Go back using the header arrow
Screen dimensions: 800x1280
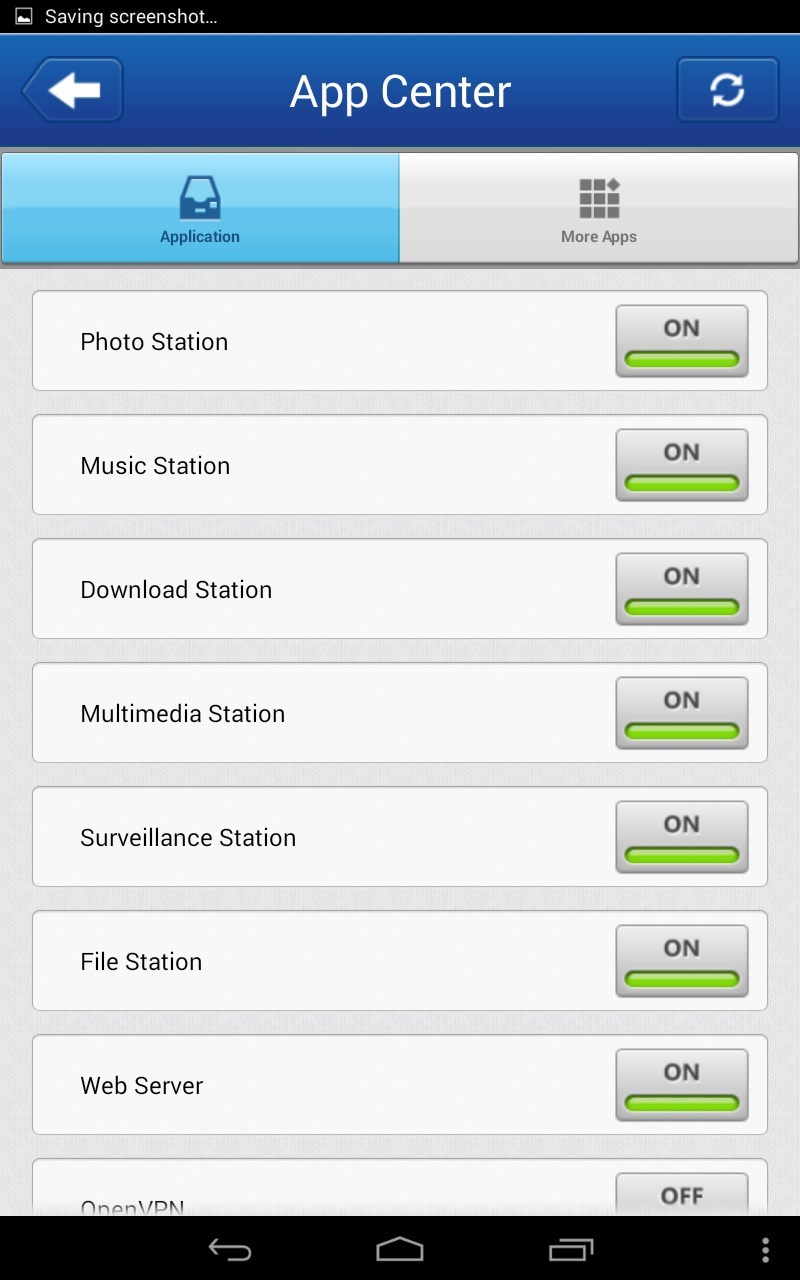73,90
